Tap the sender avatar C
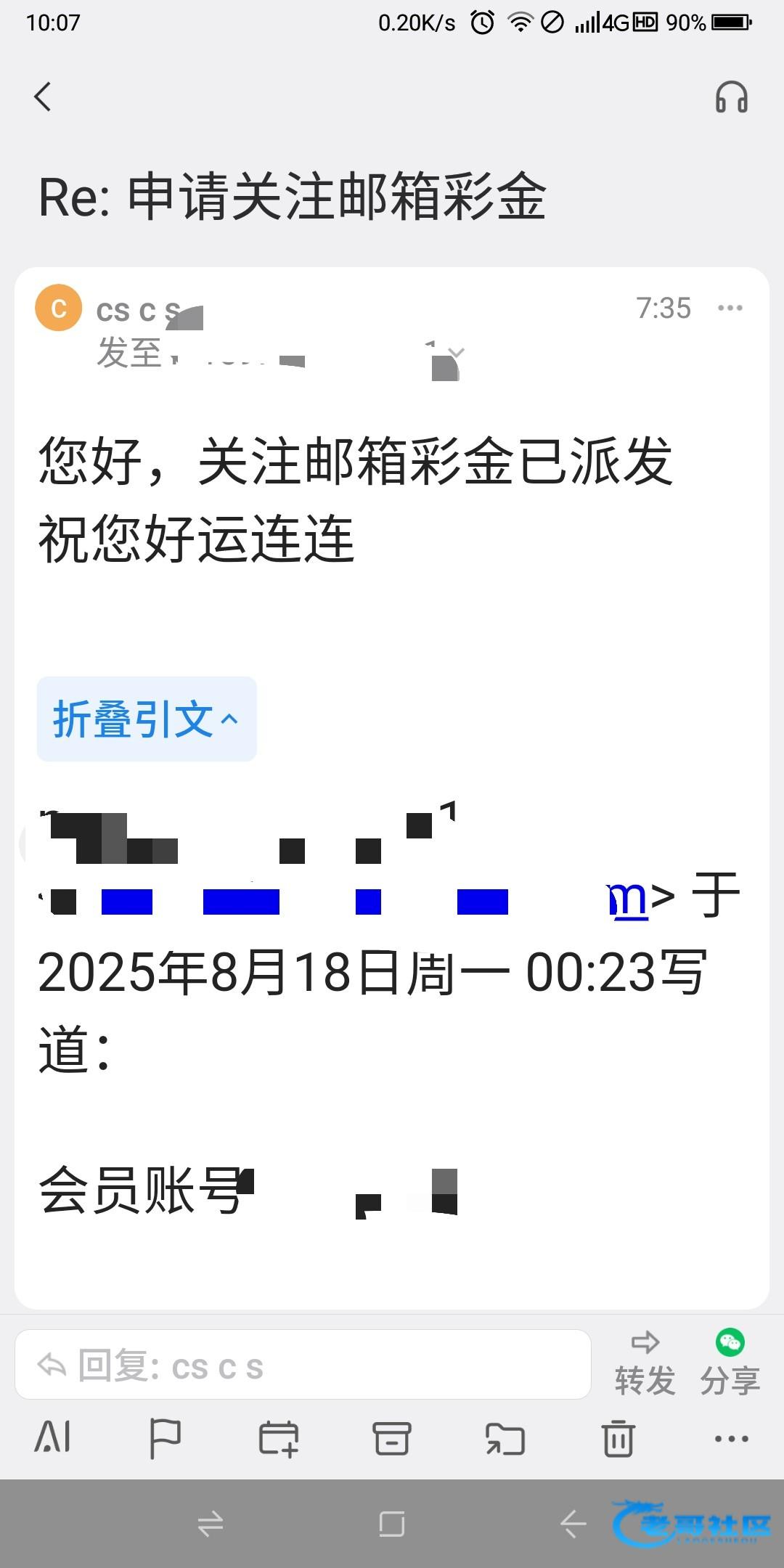784x1568 pixels. click(59, 308)
